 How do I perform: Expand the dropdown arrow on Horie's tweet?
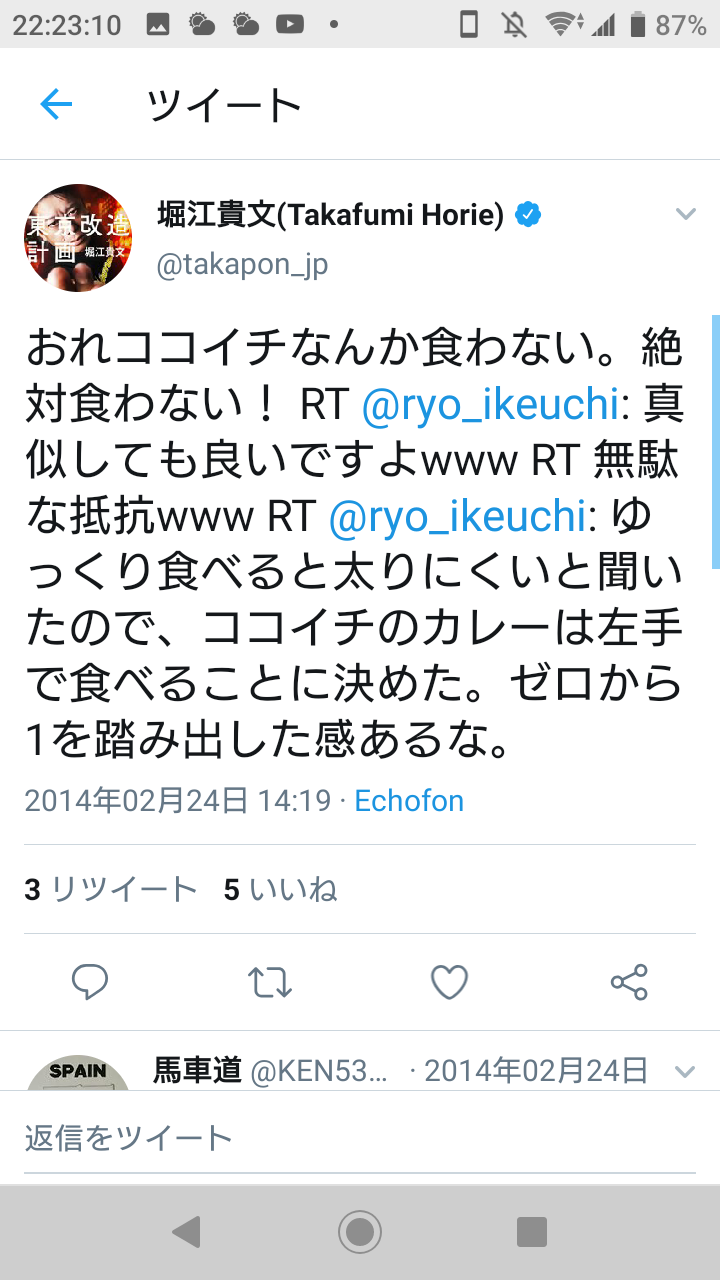click(685, 214)
